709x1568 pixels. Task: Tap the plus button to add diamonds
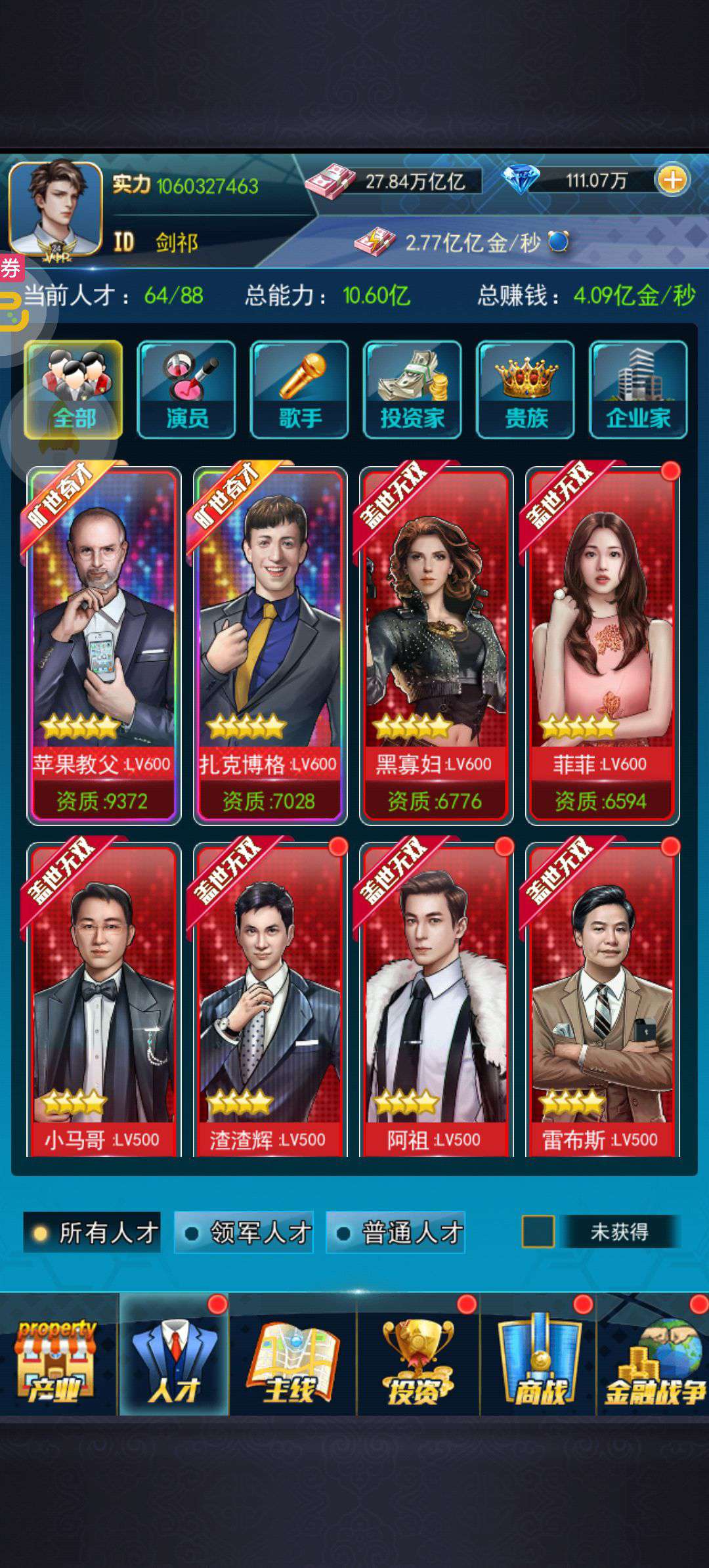coord(672,179)
